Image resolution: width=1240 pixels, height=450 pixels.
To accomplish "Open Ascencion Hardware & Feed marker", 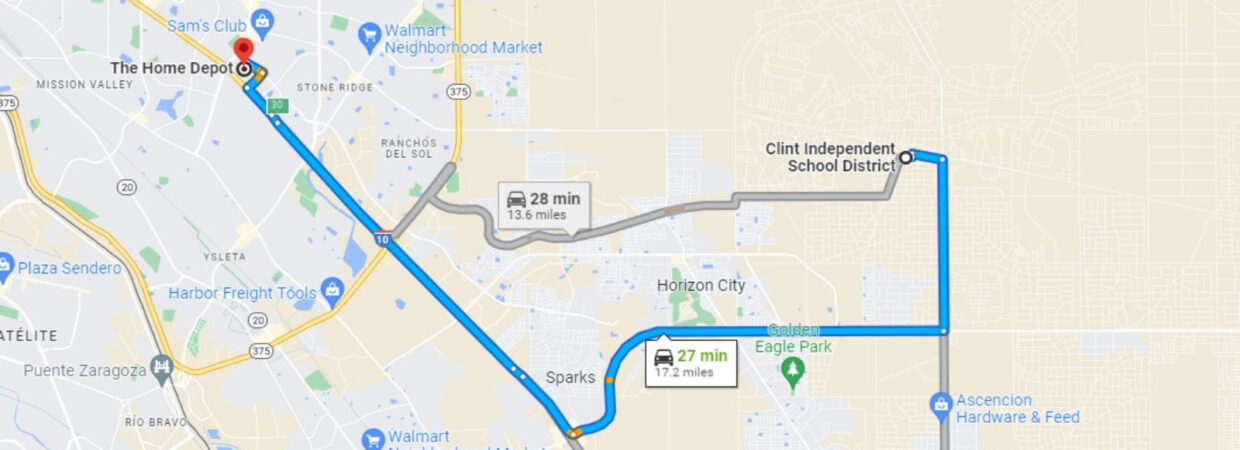I will pos(940,406).
